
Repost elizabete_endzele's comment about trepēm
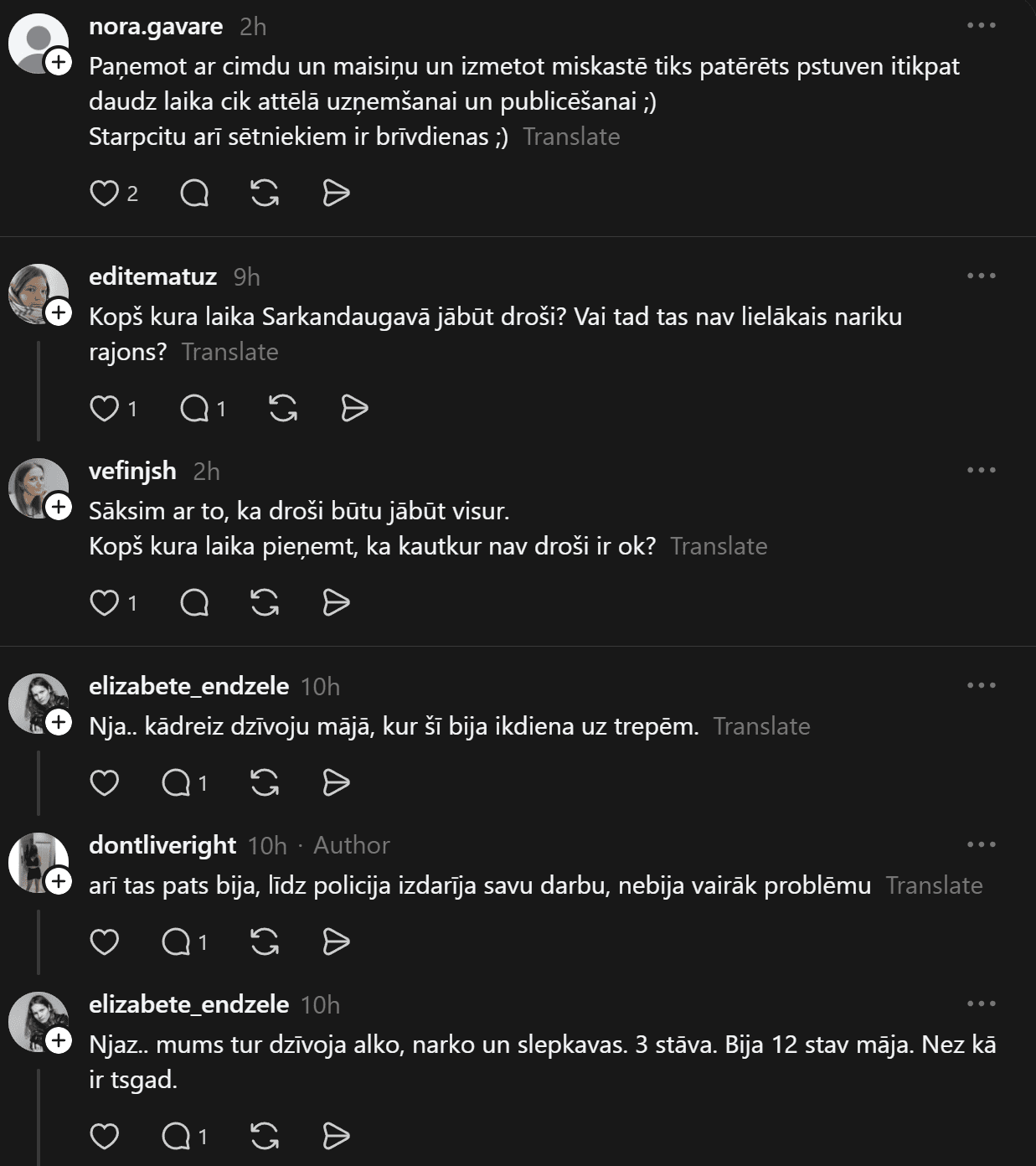(x=265, y=783)
